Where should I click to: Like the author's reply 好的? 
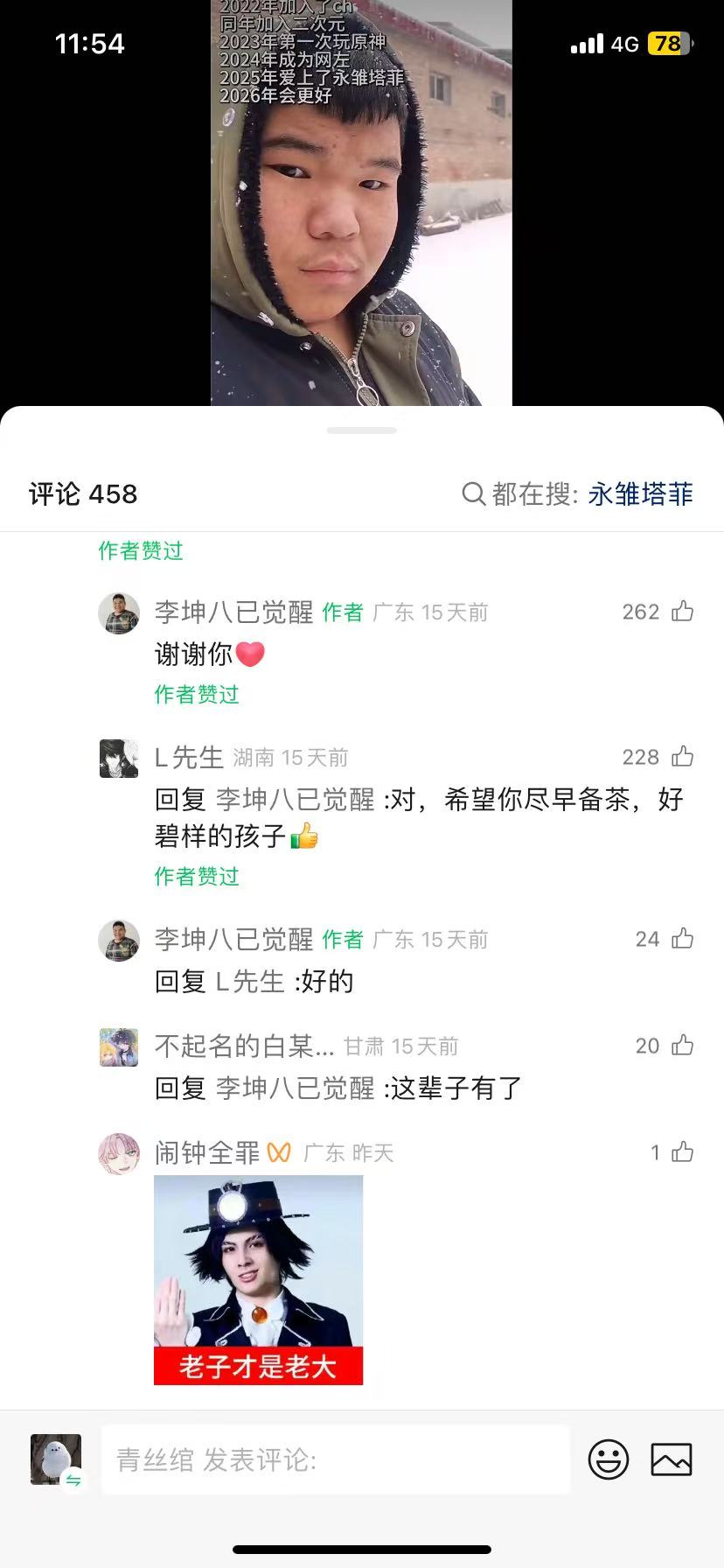pos(682,939)
